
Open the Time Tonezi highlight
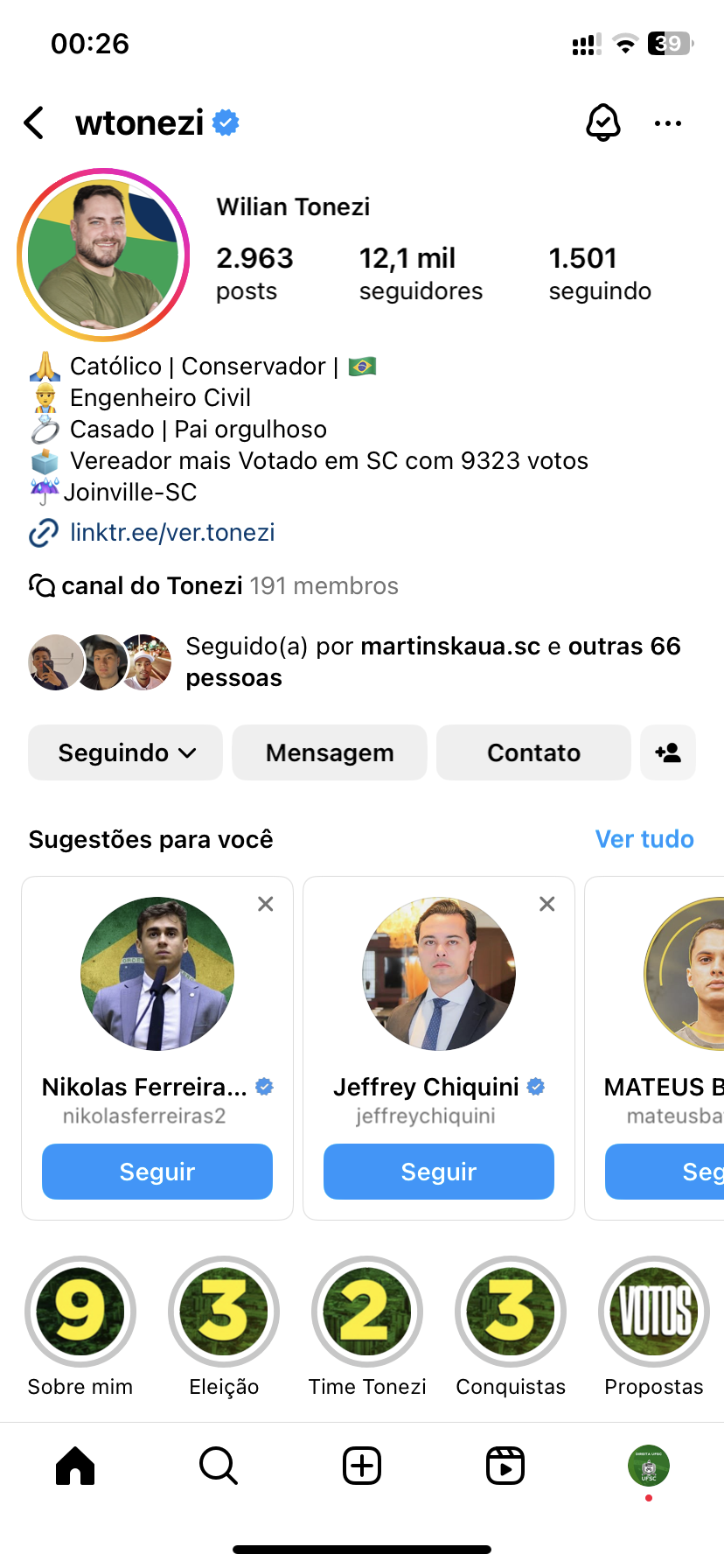pyautogui.click(x=367, y=1312)
